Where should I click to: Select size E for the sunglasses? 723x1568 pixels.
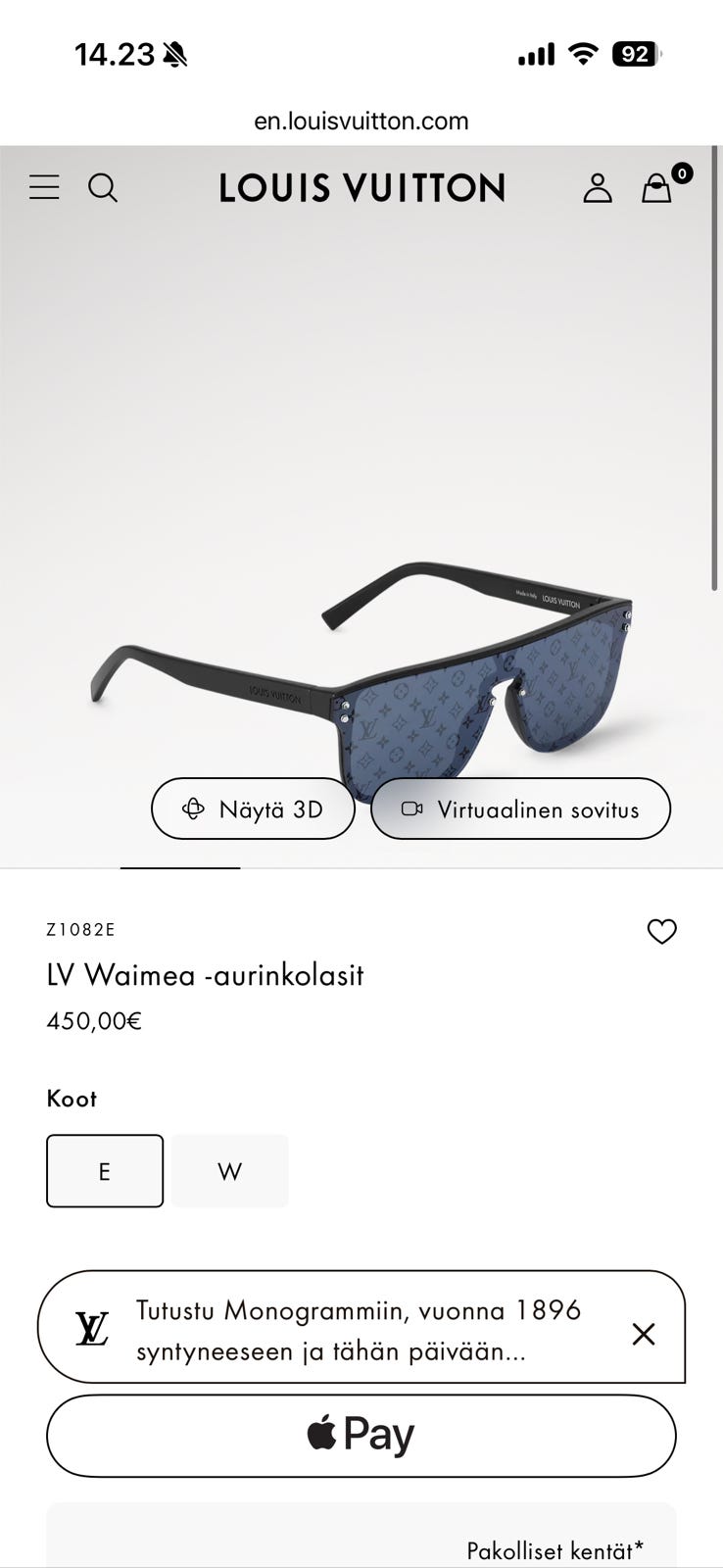(104, 1170)
